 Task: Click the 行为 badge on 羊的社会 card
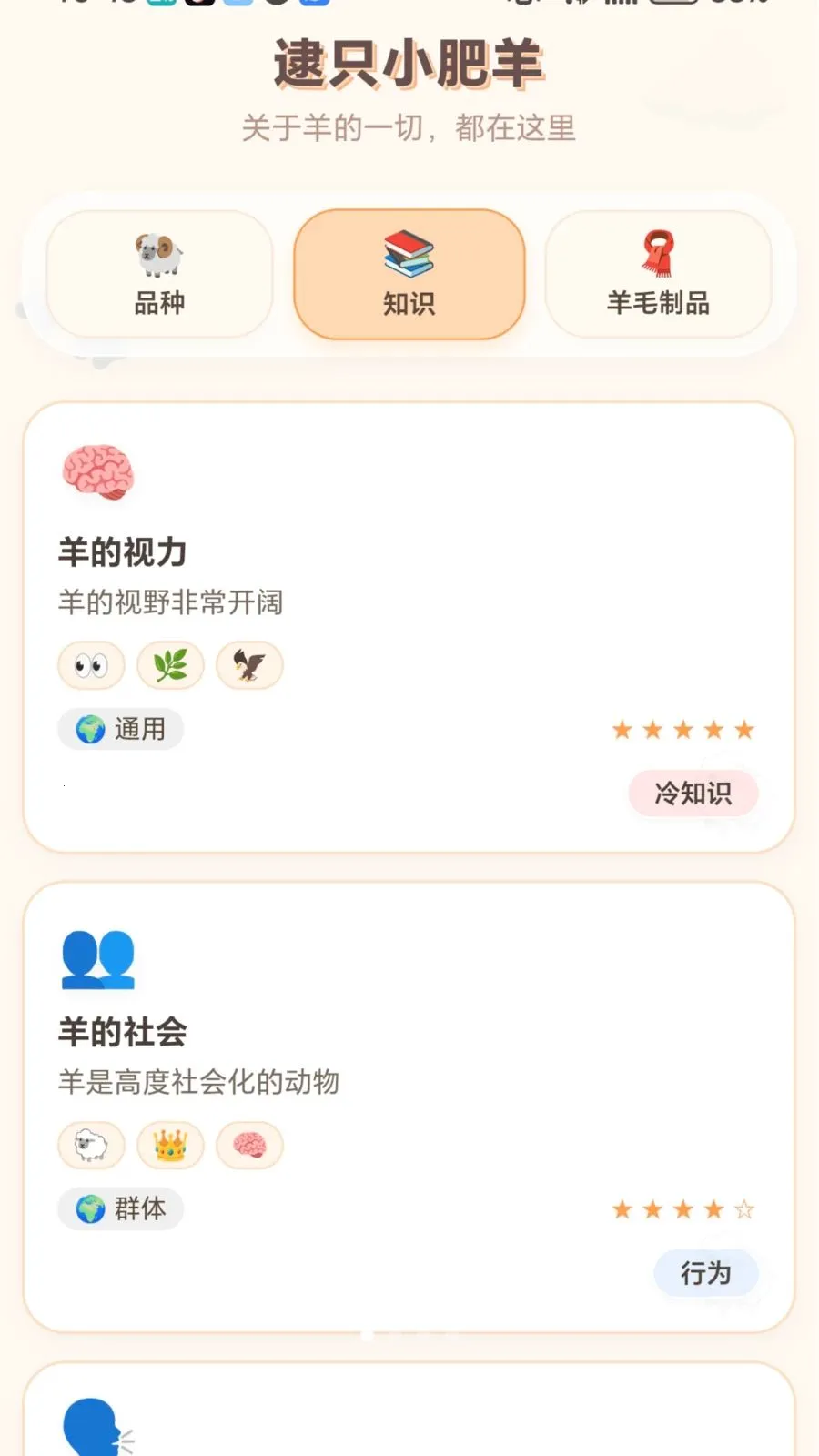coord(706,1273)
